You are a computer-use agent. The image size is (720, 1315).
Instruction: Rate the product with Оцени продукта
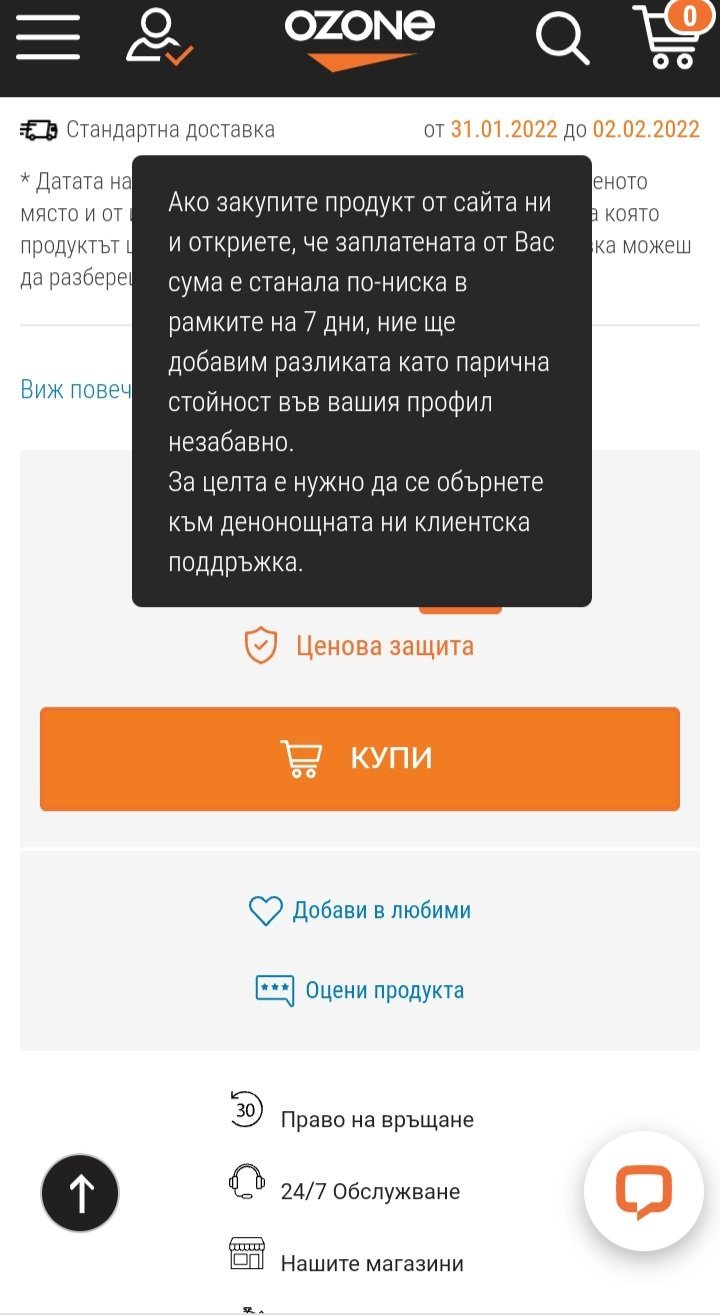(360, 991)
